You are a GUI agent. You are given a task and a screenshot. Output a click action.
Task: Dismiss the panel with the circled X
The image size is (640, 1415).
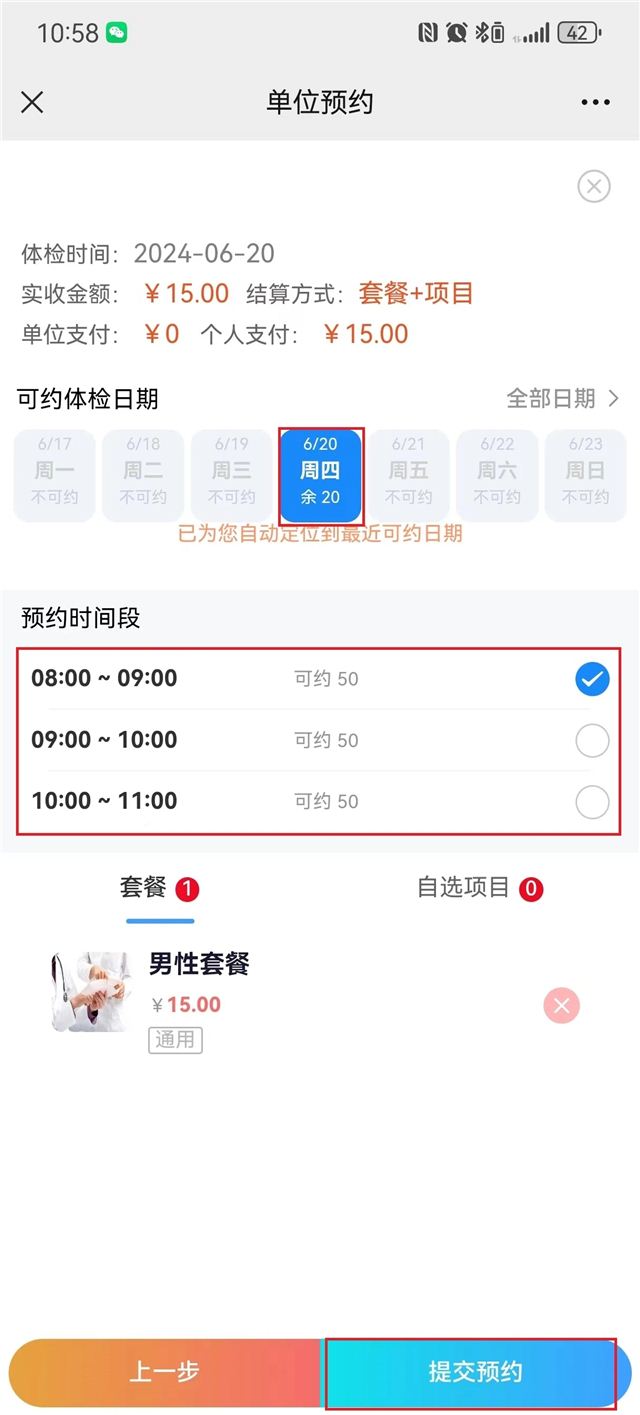click(594, 186)
